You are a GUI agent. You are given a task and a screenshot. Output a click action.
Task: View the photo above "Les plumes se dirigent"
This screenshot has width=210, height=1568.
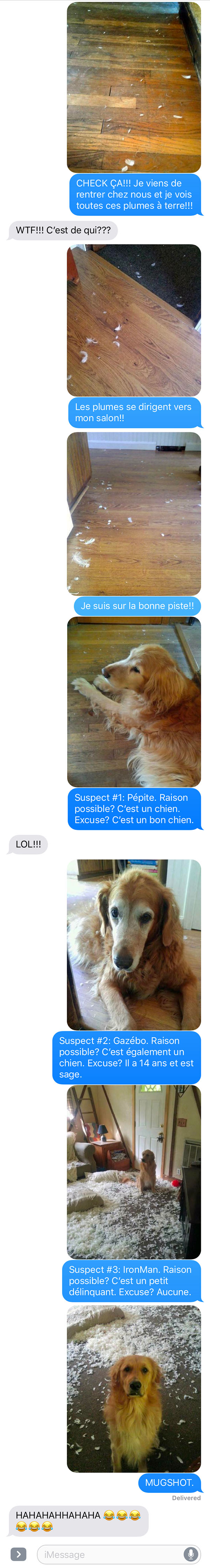(134, 320)
